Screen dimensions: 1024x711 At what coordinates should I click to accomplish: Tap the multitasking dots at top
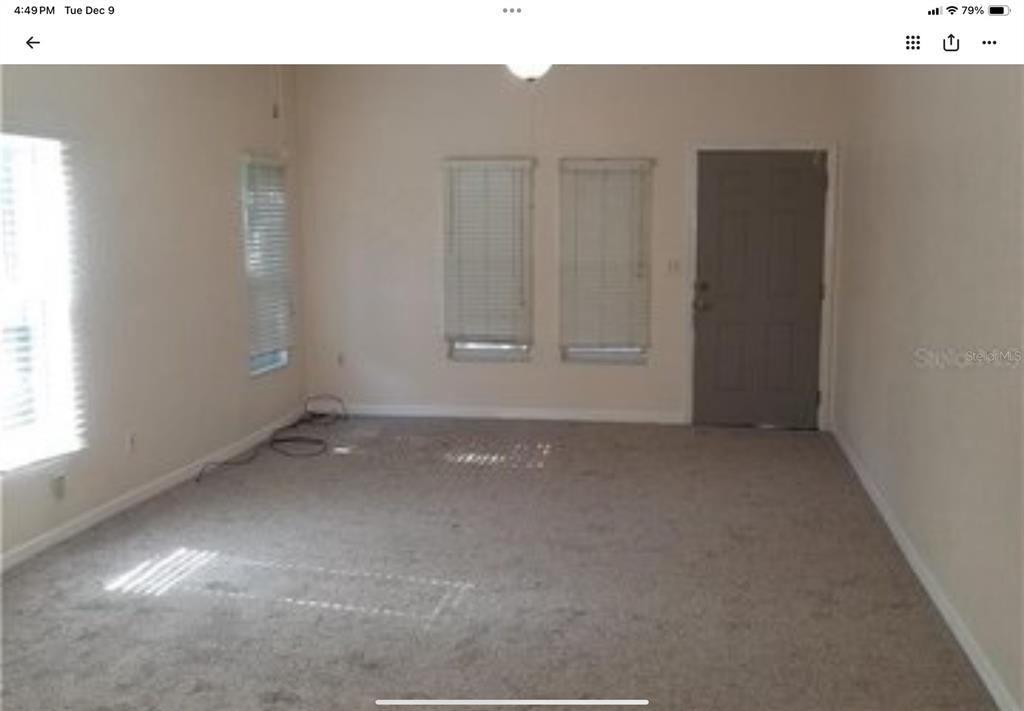[x=512, y=10]
